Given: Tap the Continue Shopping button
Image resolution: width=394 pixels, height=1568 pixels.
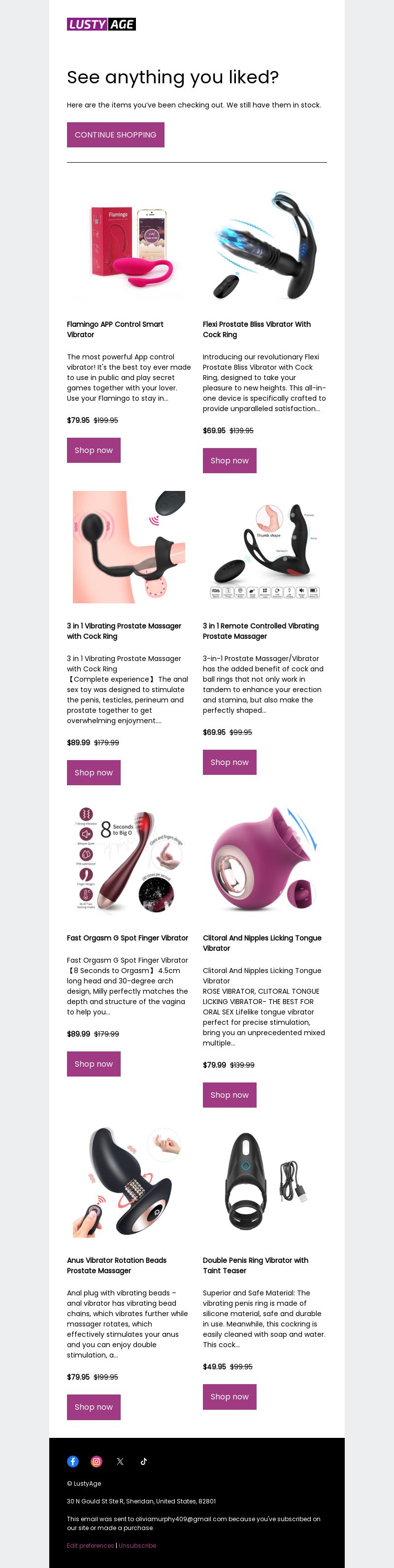Looking at the screenshot, I should tap(116, 135).
